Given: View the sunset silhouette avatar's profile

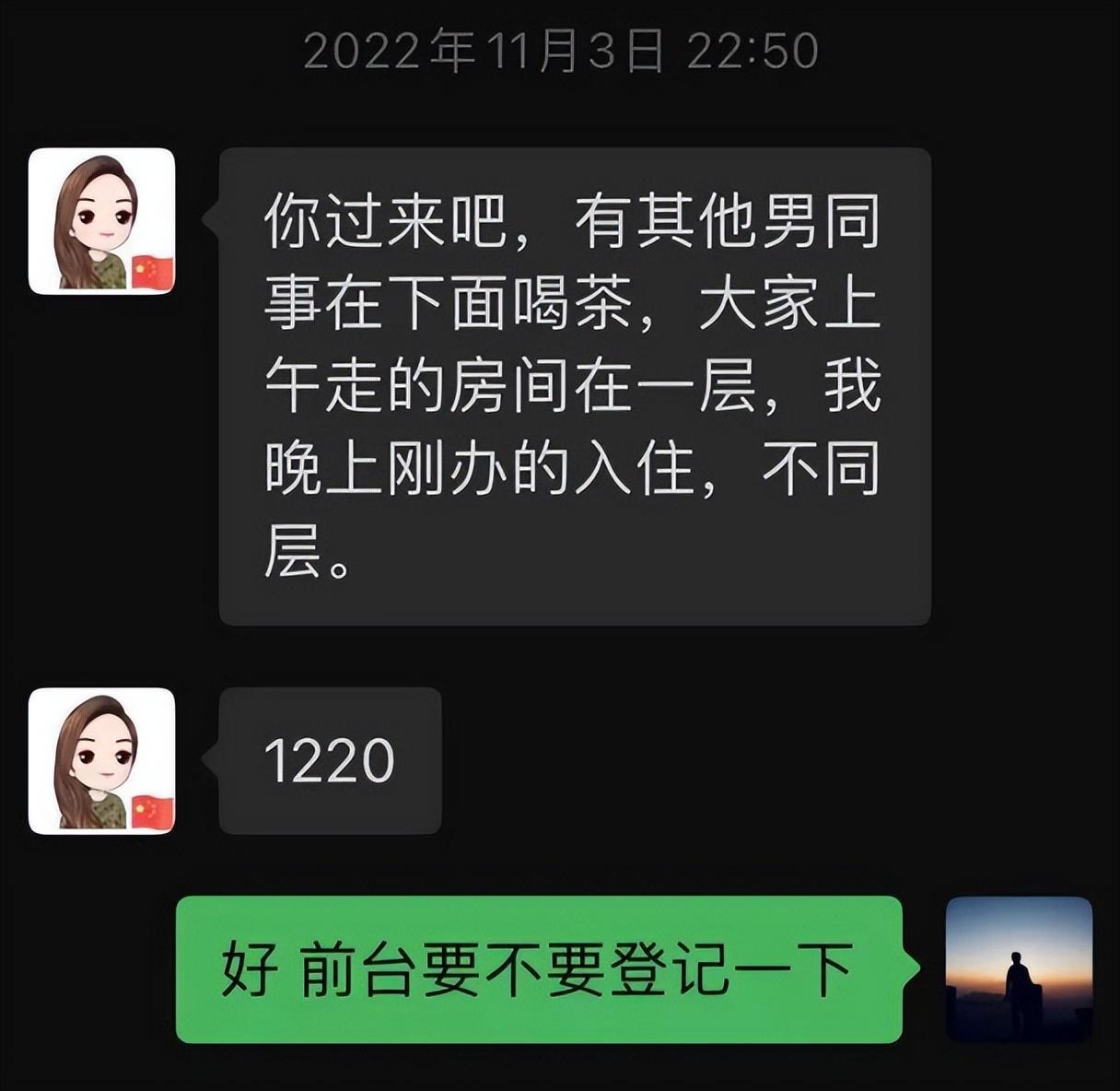Looking at the screenshot, I should pyautogui.click(x=1019, y=969).
